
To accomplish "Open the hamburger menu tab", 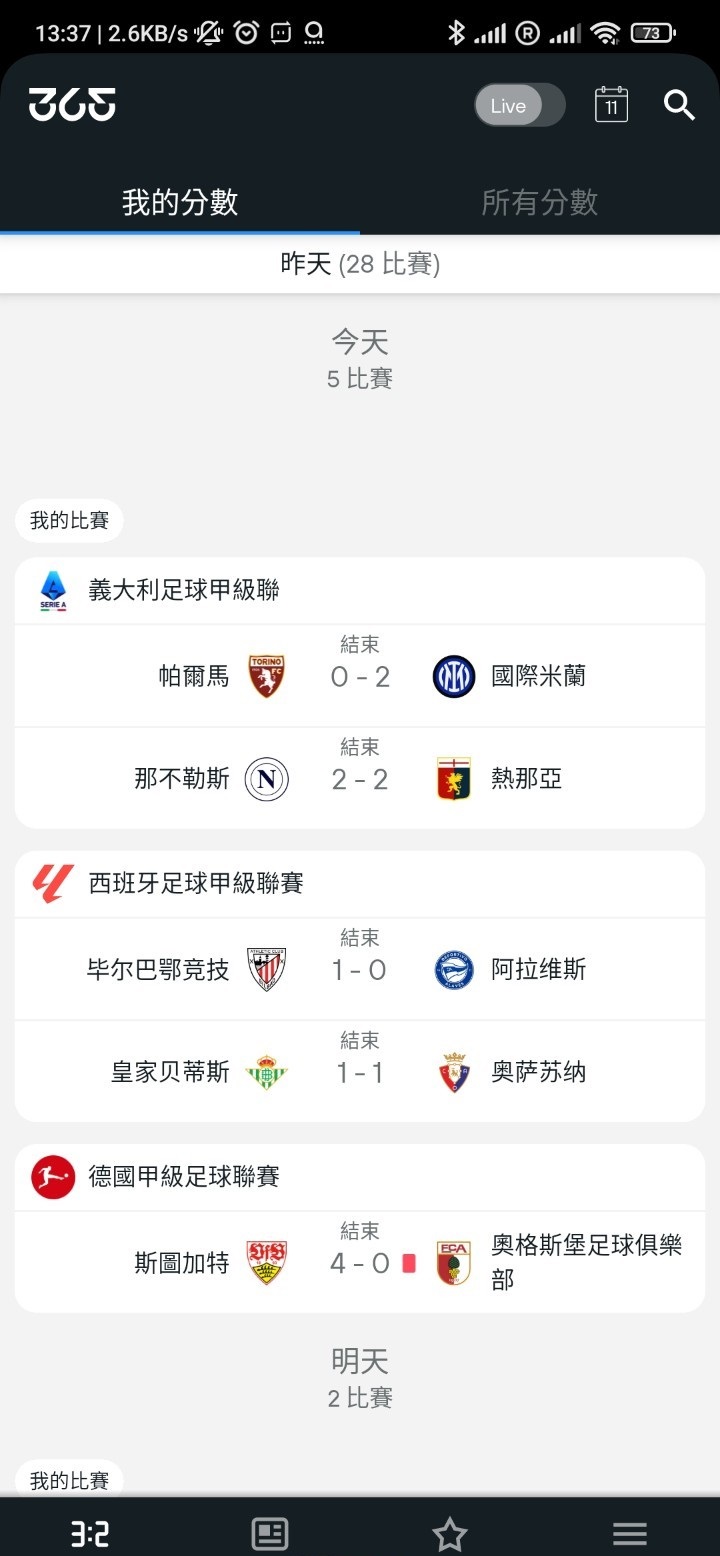I will tap(630, 1533).
